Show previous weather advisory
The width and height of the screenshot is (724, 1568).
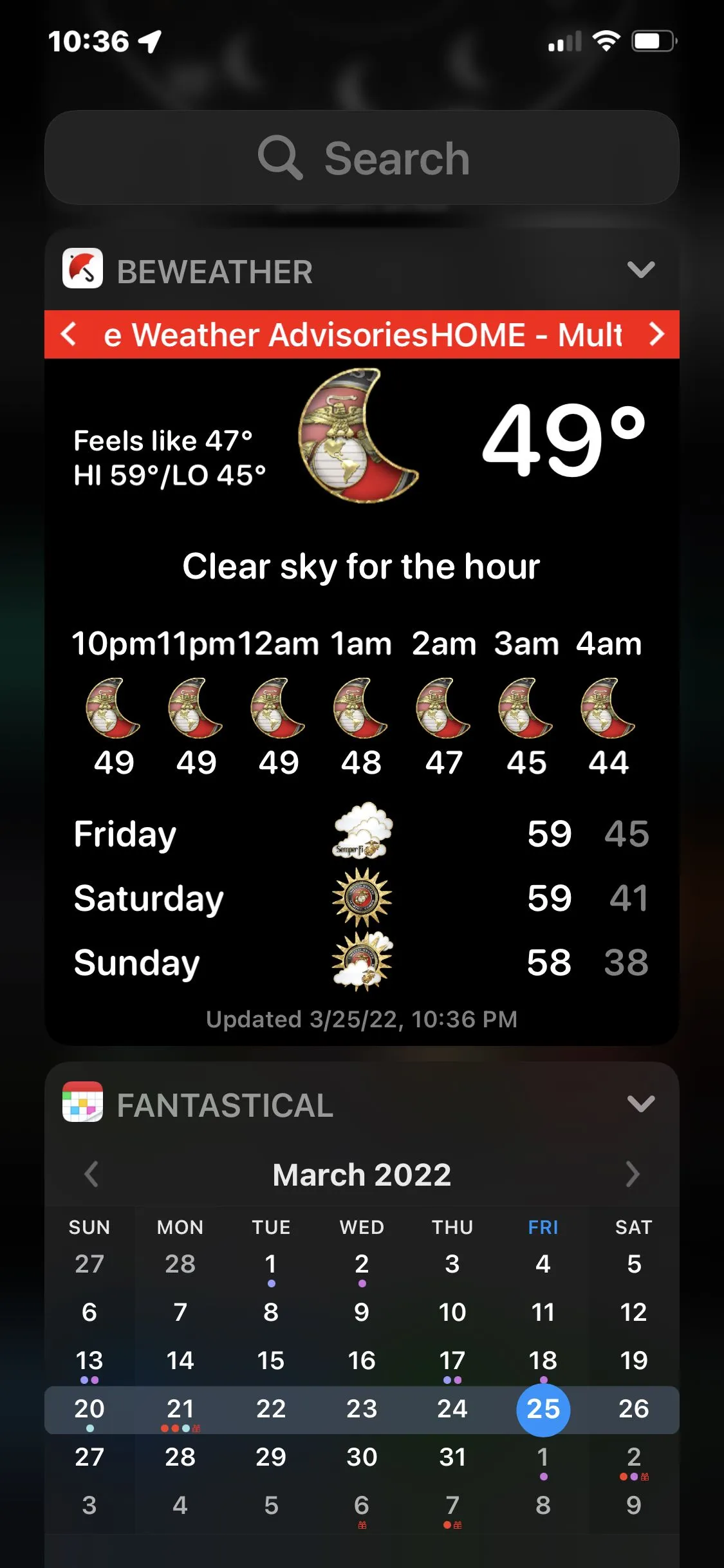tap(68, 334)
